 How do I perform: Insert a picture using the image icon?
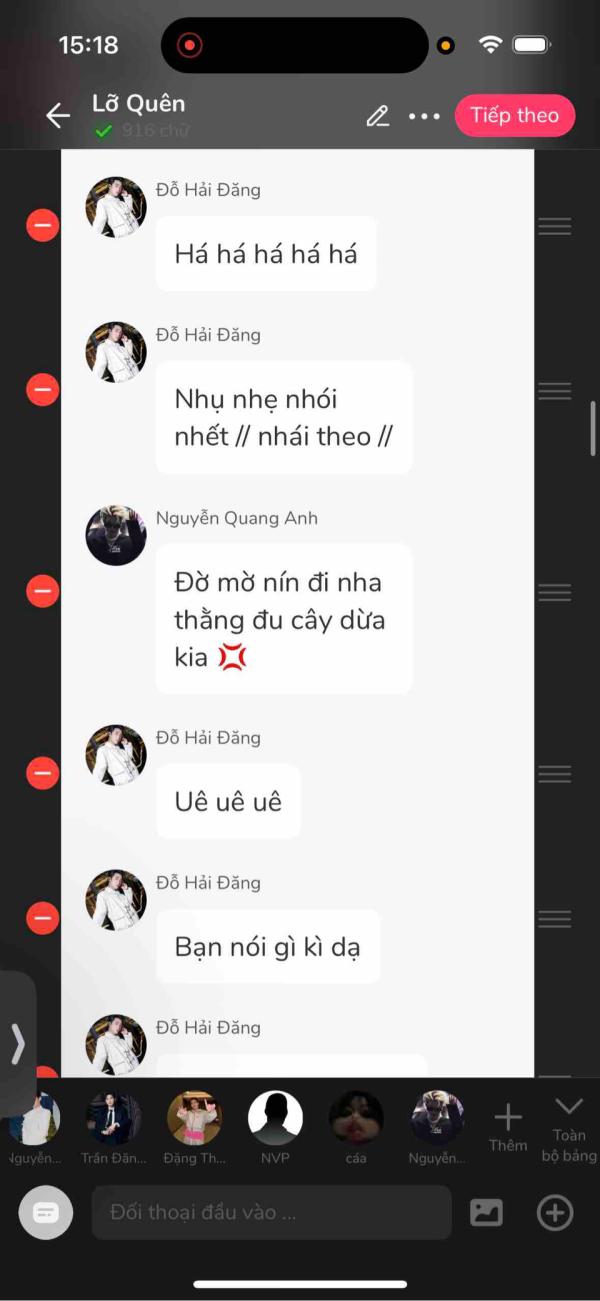tap(486, 1213)
